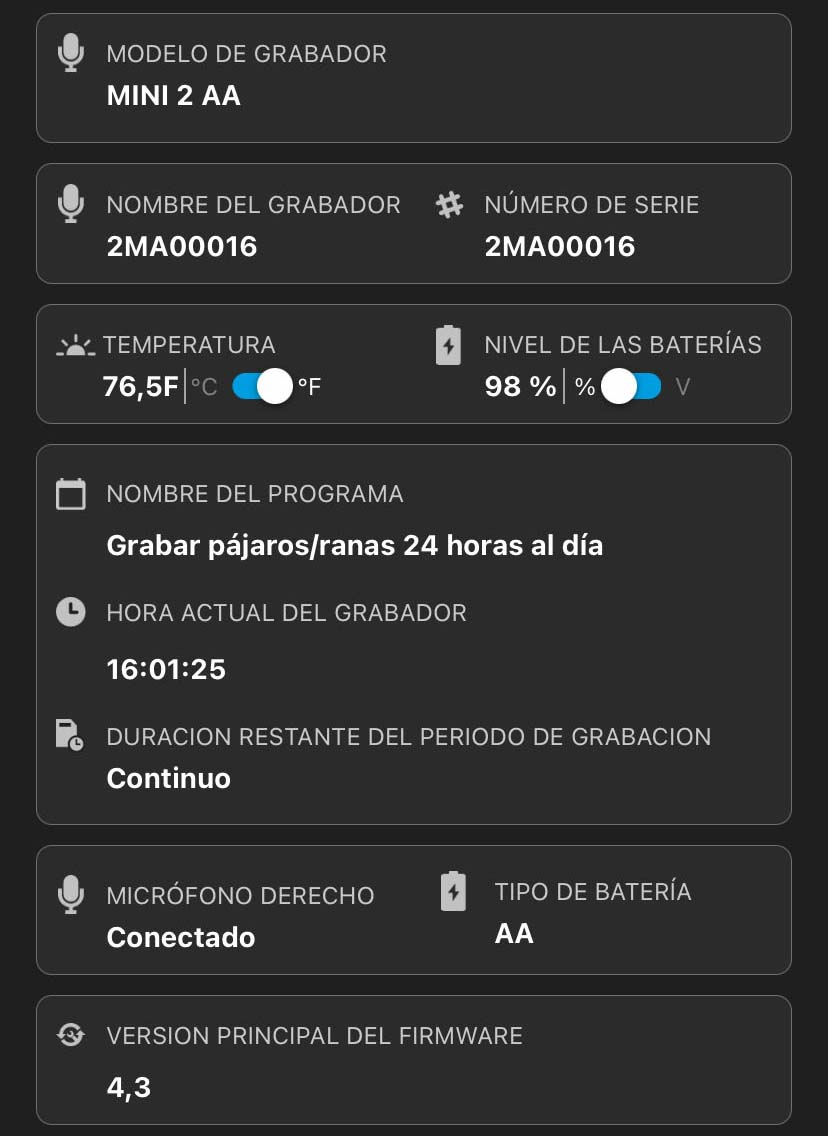Click the recording duration file icon

[70, 736]
